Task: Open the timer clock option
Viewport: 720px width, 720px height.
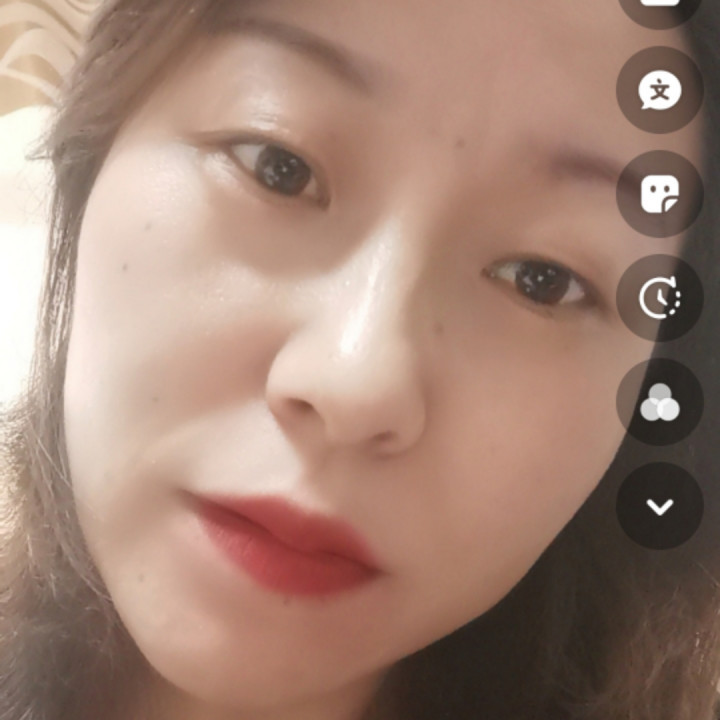Action: pyautogui.click(x=660, y=298)
